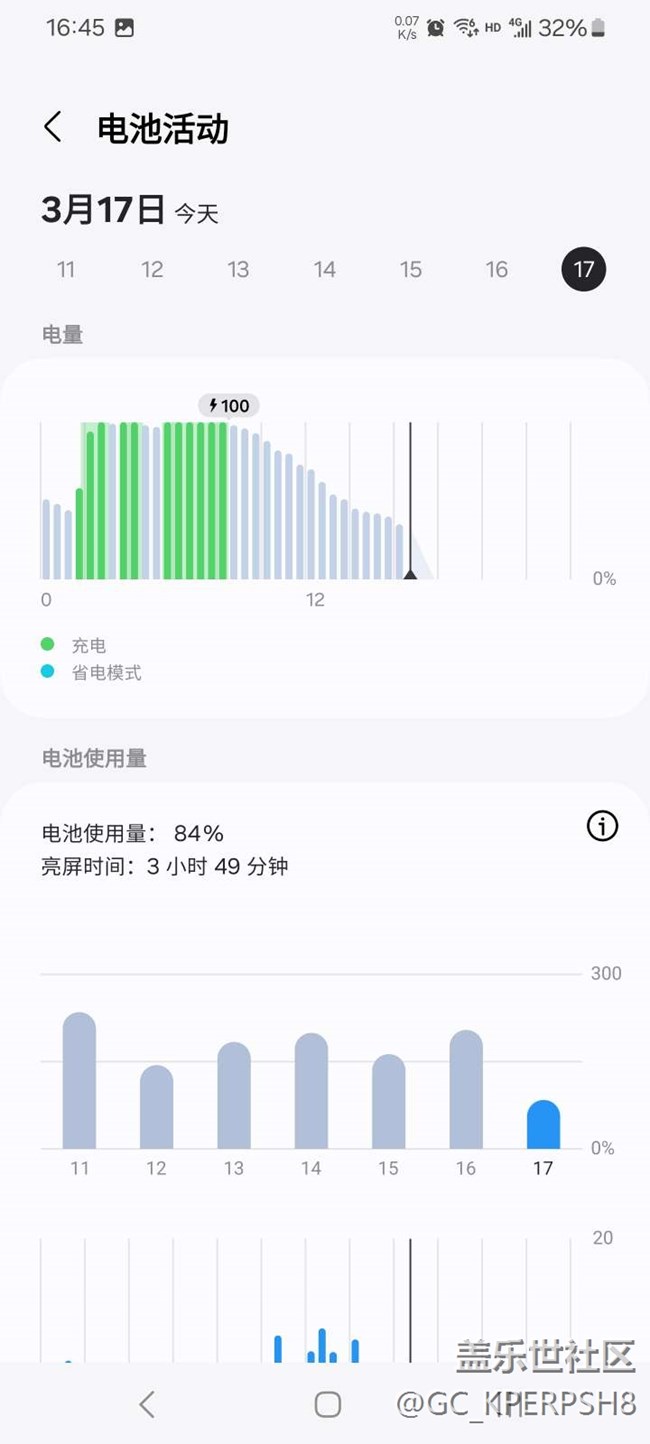
Task: Tap system home button
Action: tap(327, 1404)
